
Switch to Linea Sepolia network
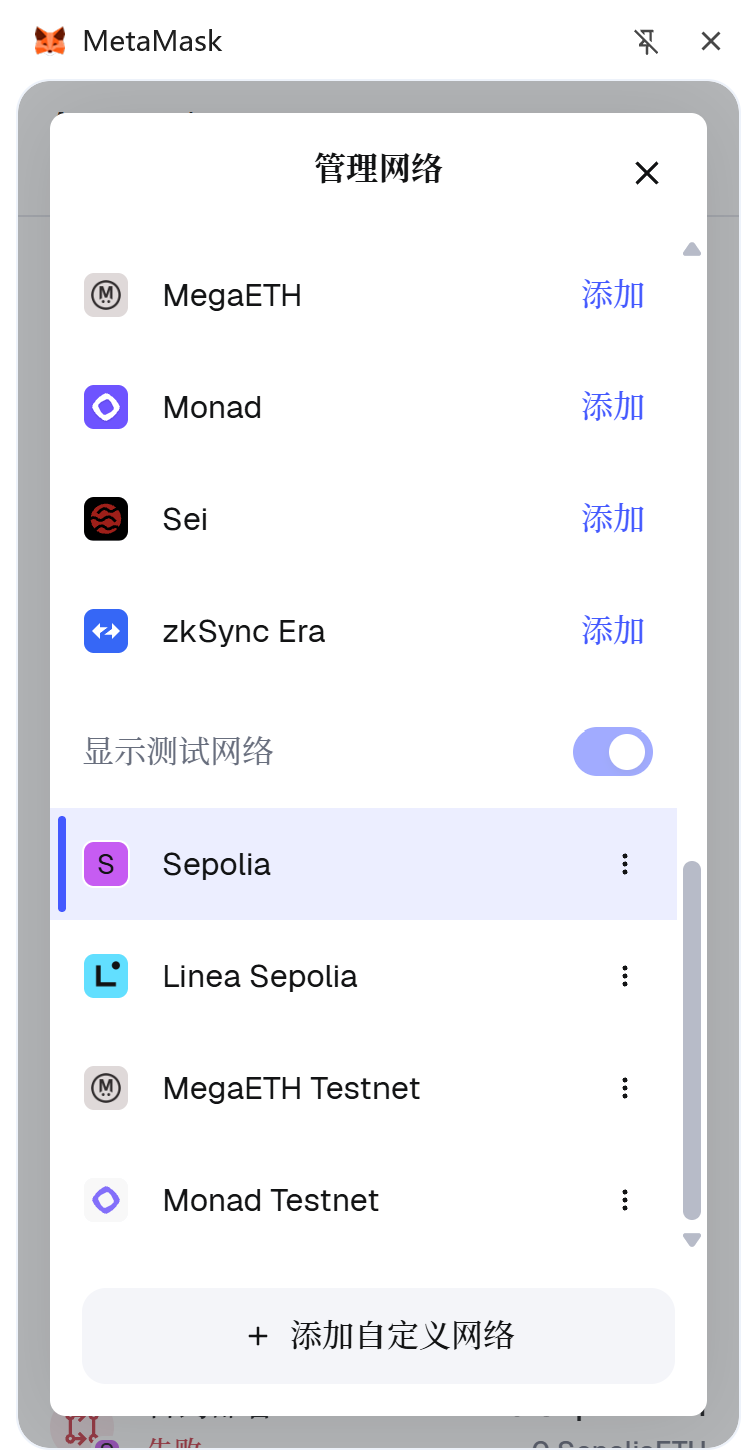(260, 976)
